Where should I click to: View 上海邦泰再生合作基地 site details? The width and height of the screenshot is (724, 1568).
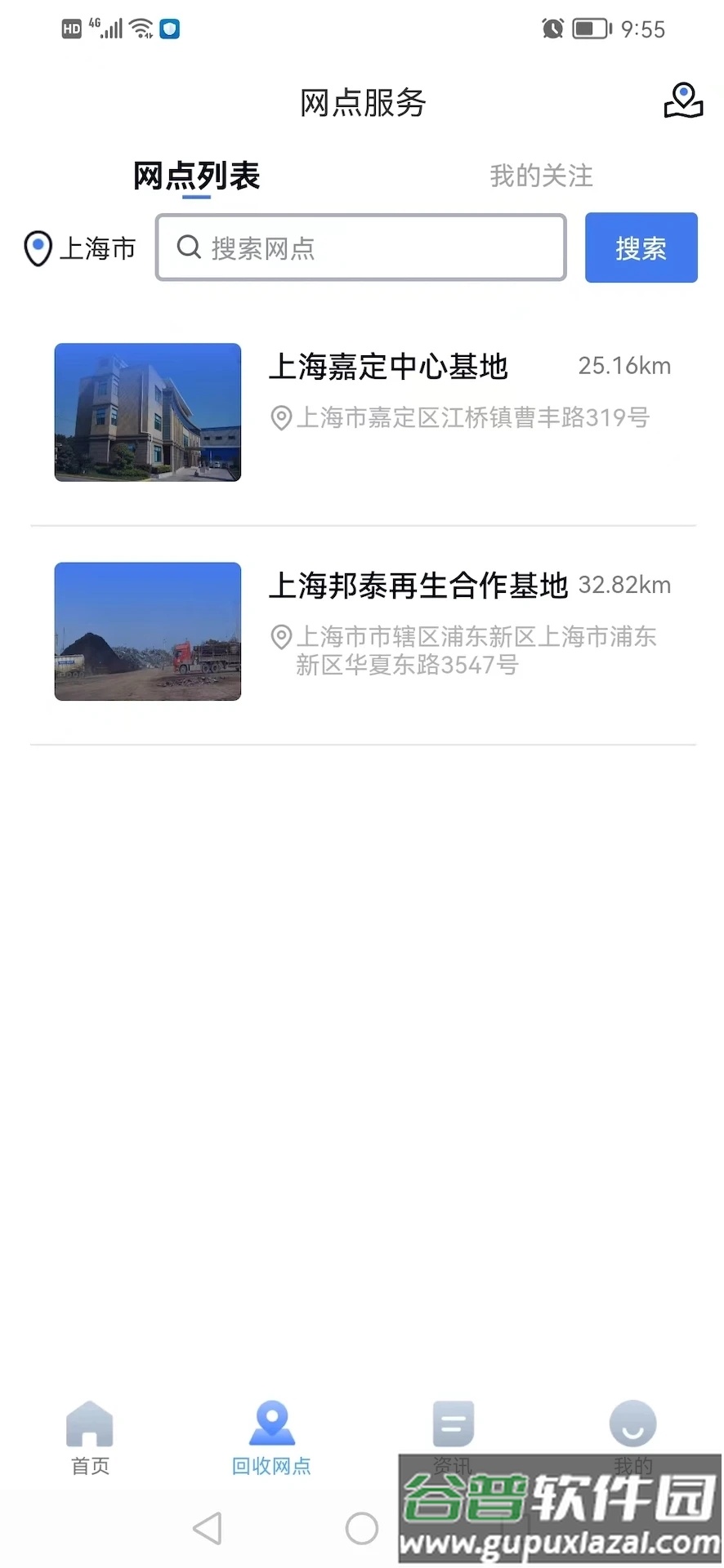tap(363, 631)
